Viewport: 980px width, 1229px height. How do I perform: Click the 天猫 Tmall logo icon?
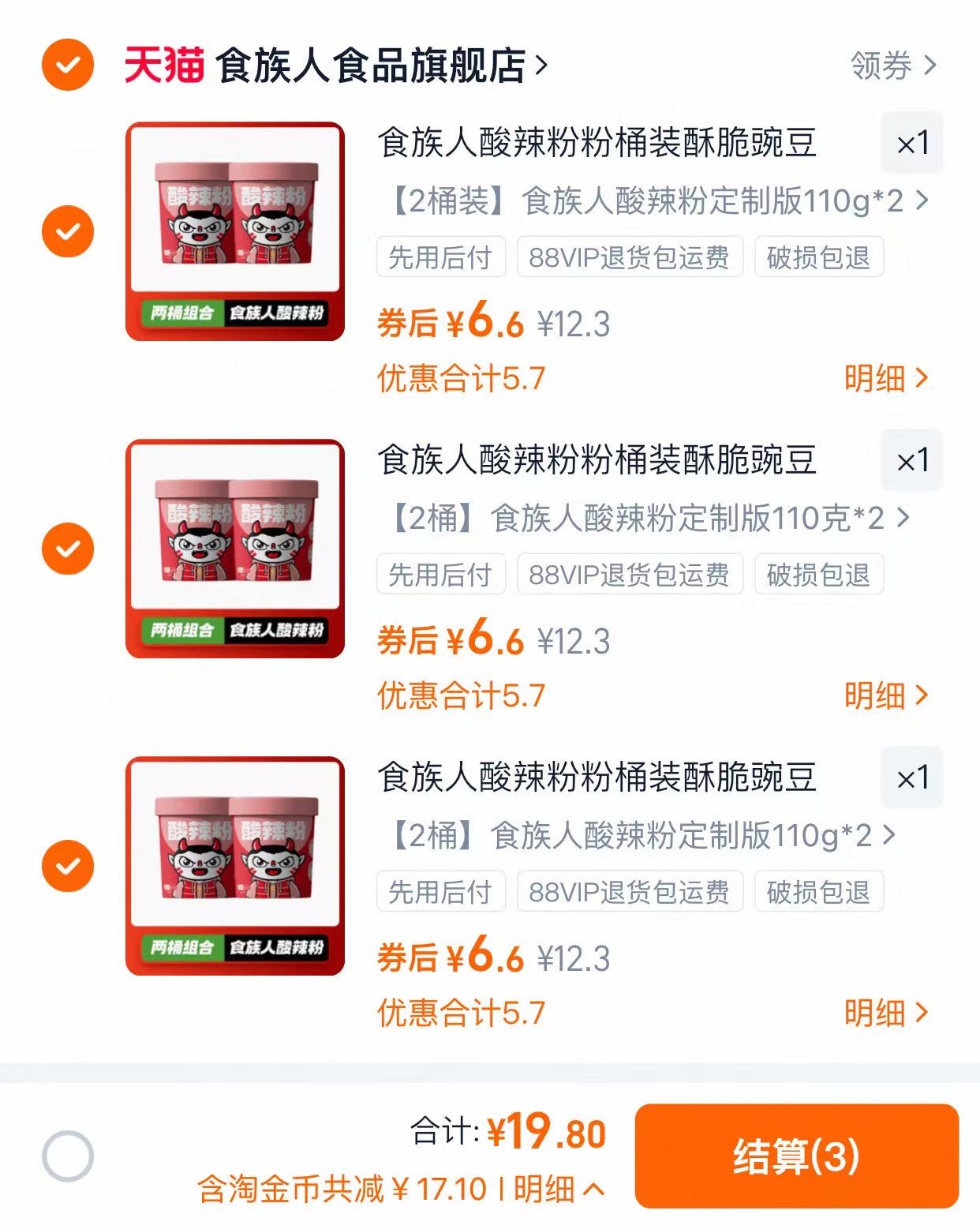pyautogui.click(x=163, y=66)
